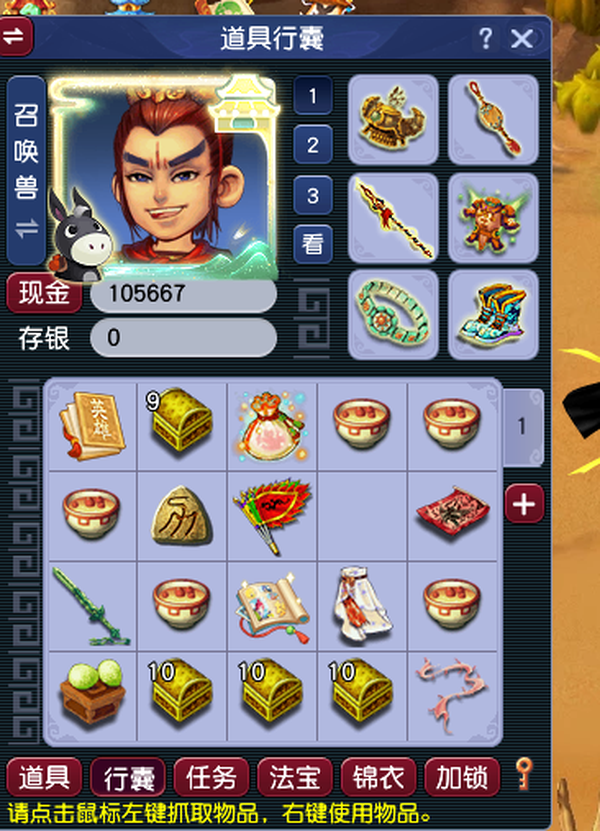Select equipment set 2

tap(313, 146)
